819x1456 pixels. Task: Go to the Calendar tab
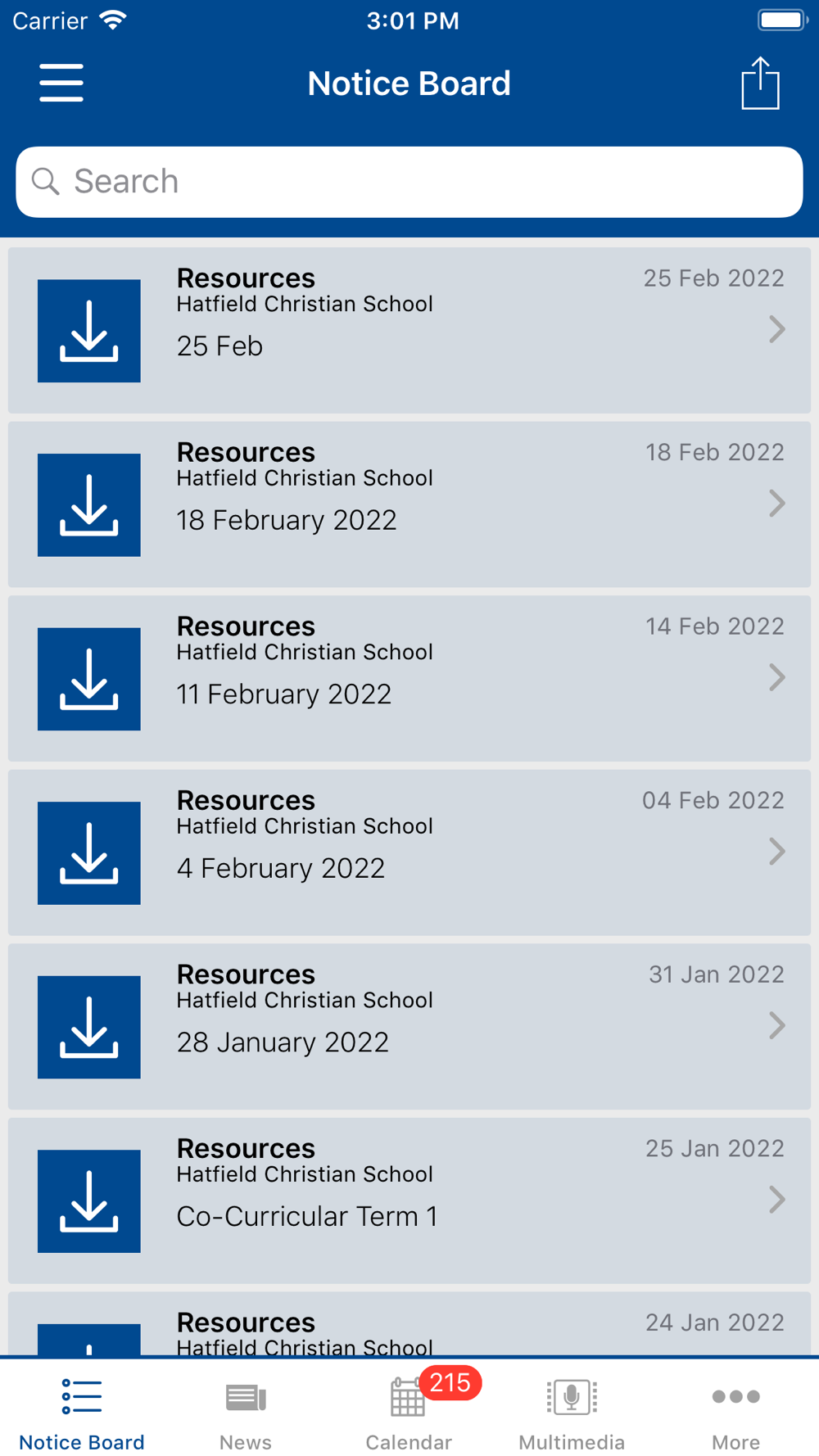click(x=409, y=1412)
